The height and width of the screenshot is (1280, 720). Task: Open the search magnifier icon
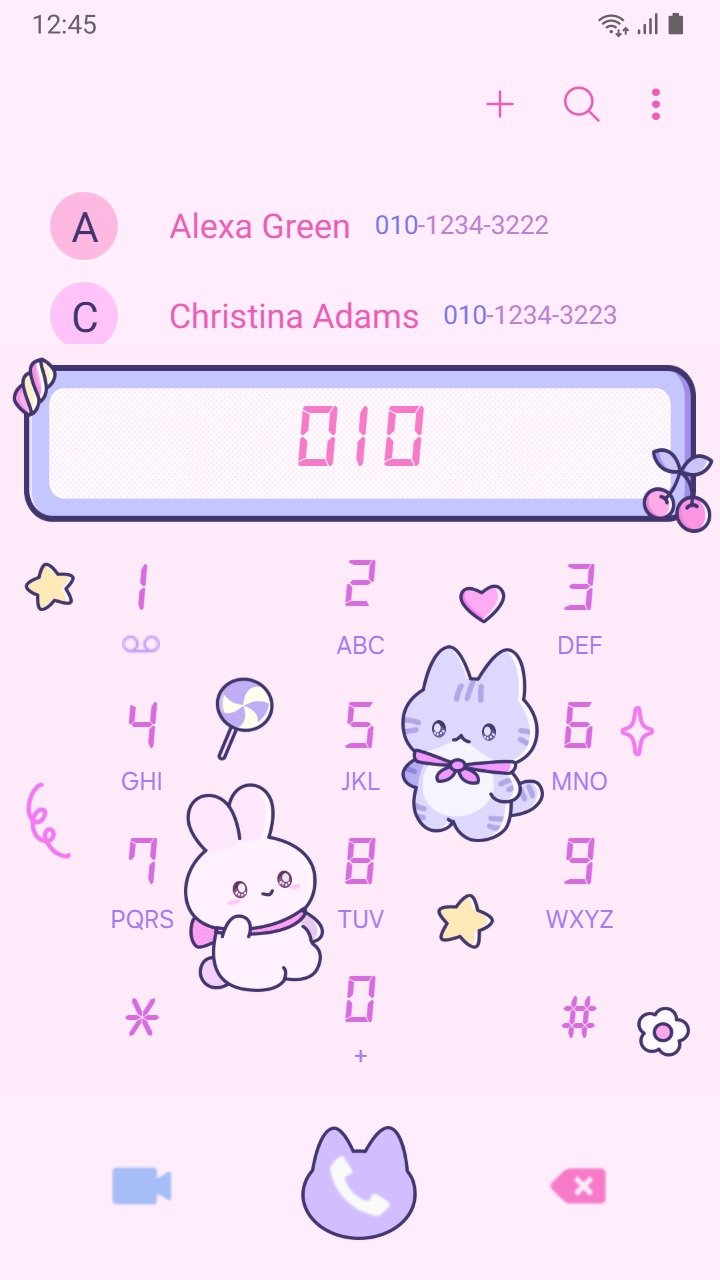tap(581, 104)
